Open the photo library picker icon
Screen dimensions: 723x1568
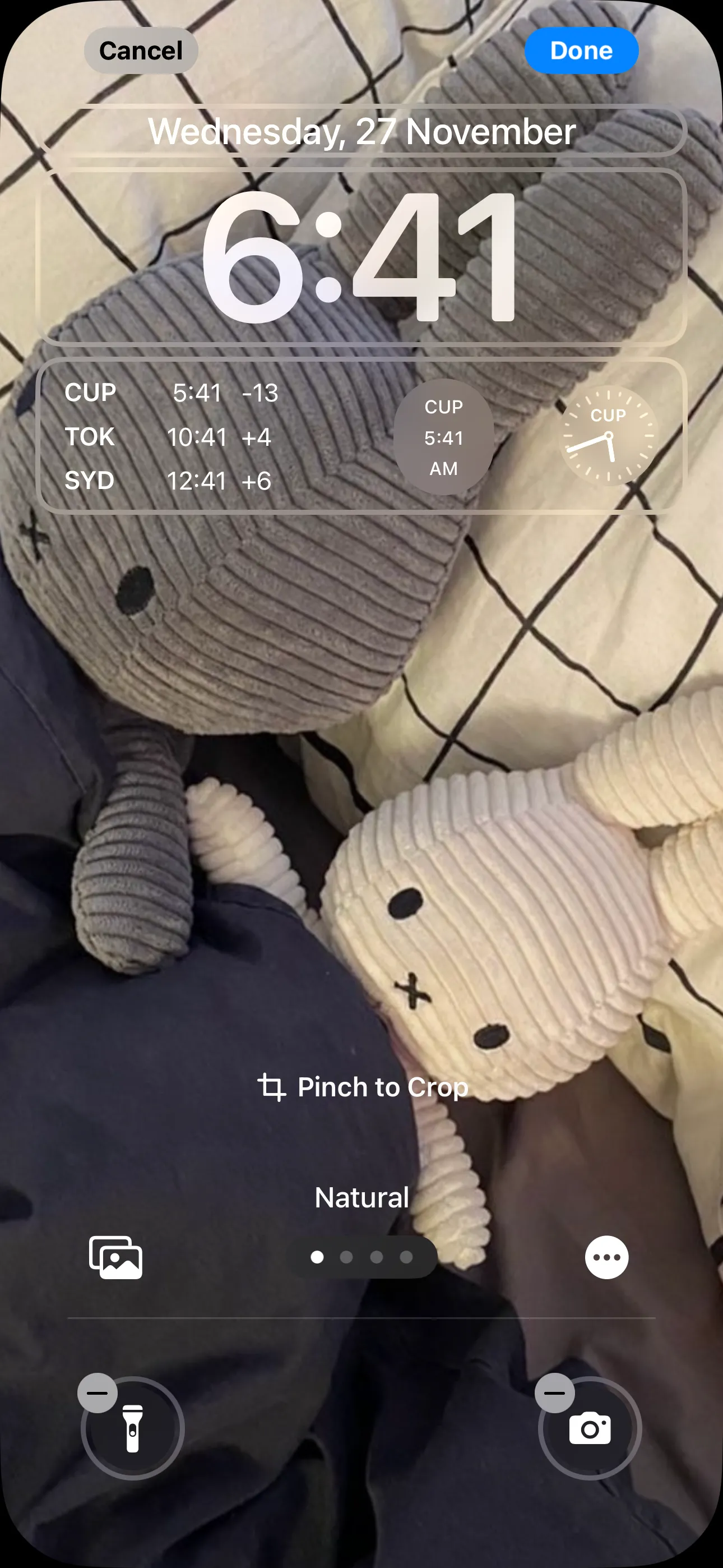[x=115, y=1257]
